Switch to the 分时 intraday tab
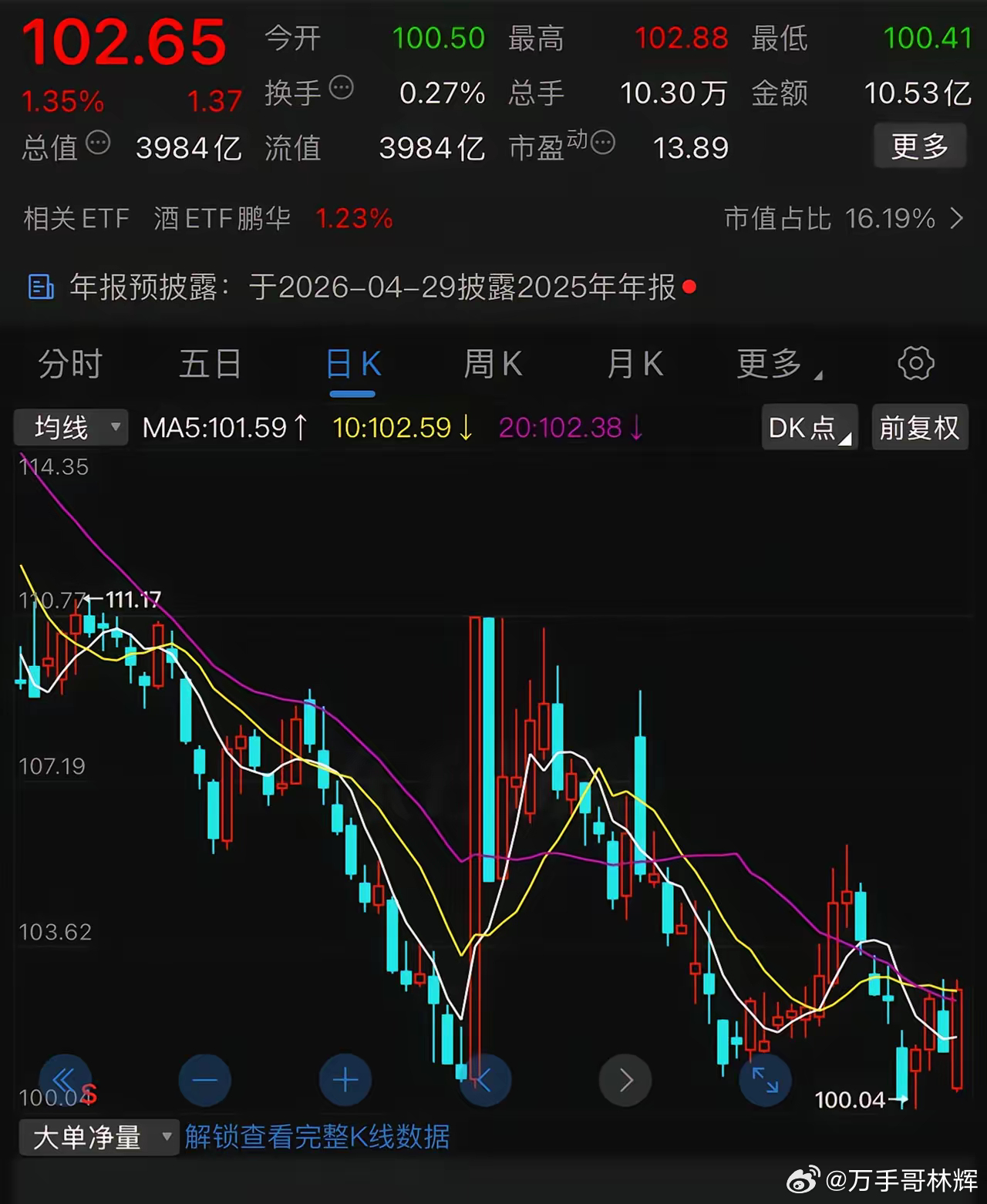 [69, 363]
